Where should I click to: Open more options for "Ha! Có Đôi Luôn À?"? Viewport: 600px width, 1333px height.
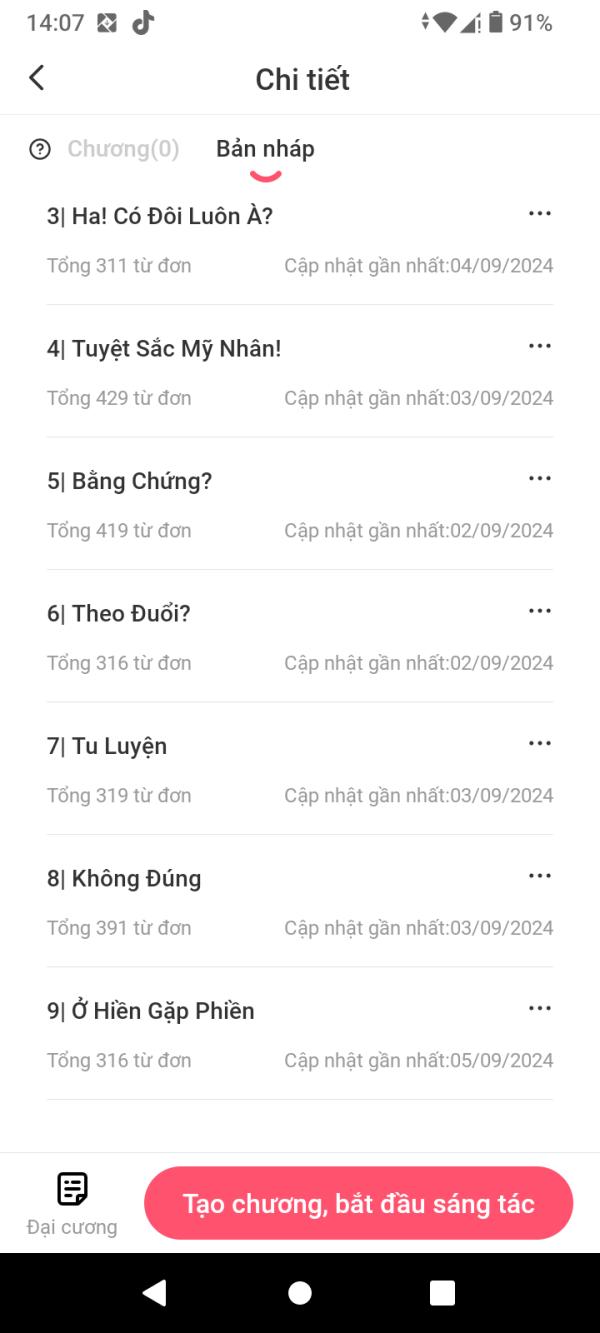540,214
